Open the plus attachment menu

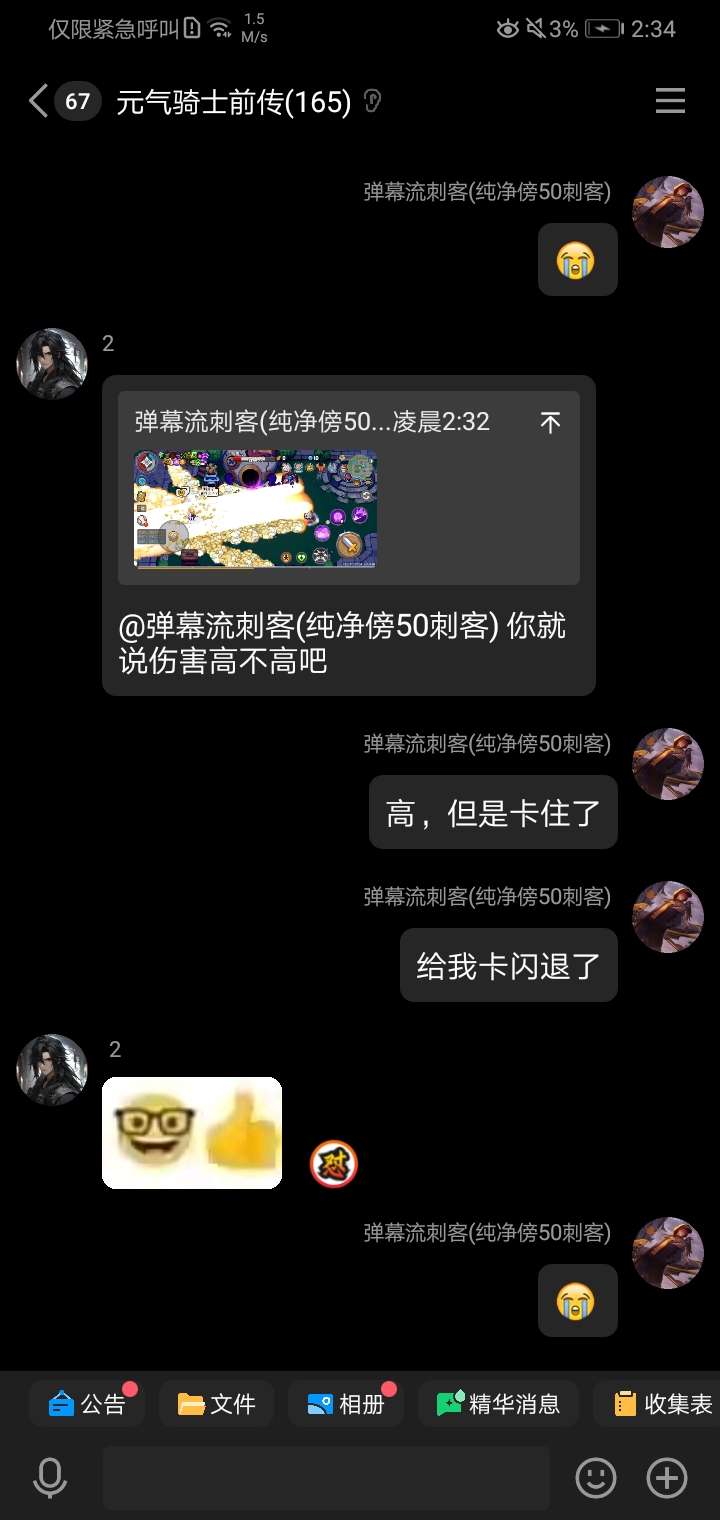(667, 1478)
